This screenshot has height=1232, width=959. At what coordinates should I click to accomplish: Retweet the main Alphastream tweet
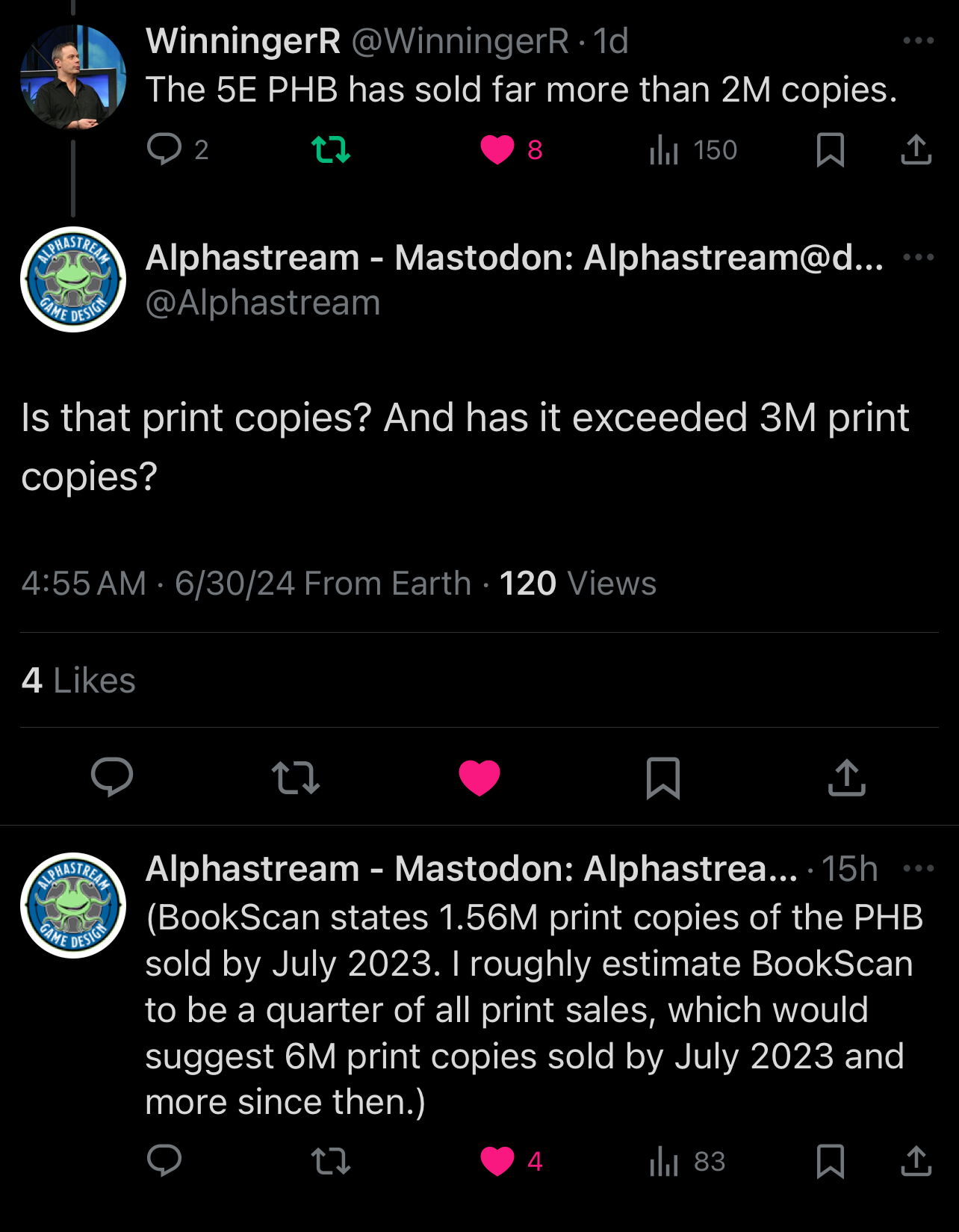[296, 777]
